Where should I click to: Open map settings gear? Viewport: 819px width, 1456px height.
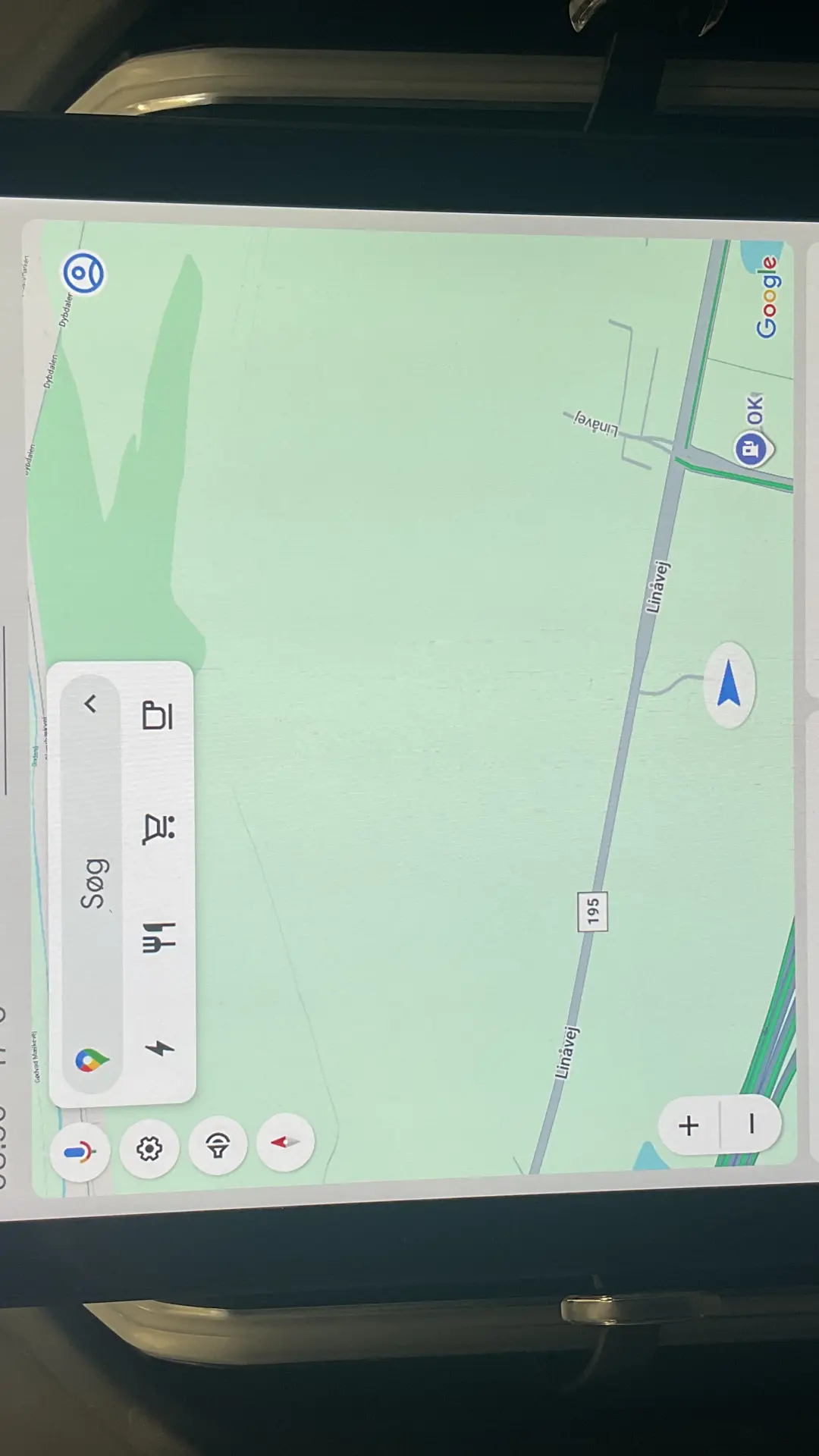[149, 1149]
